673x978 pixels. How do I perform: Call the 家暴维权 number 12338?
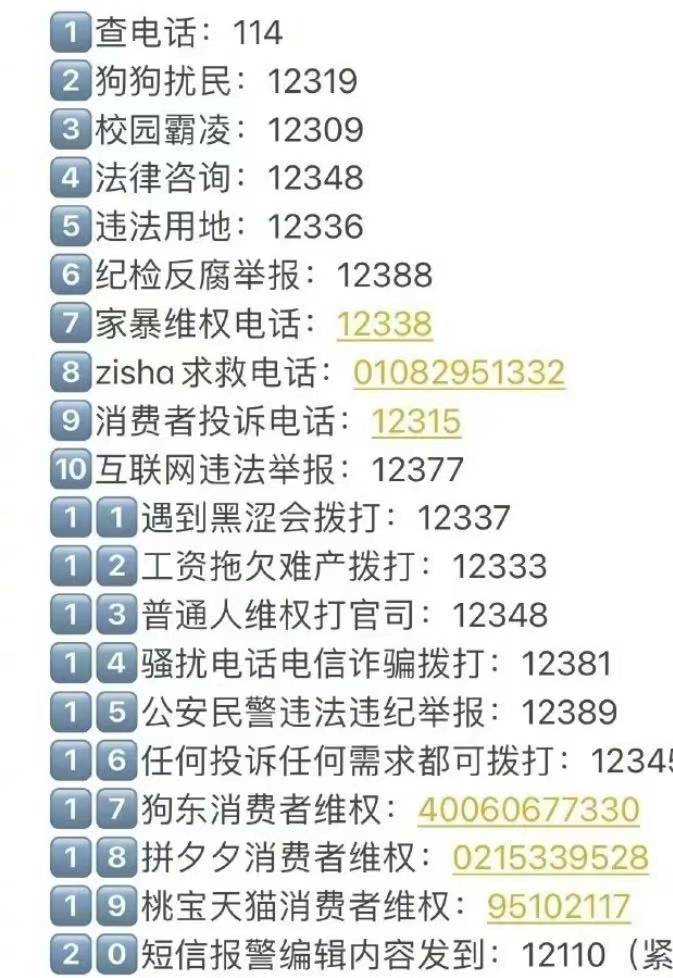(384, 324)
